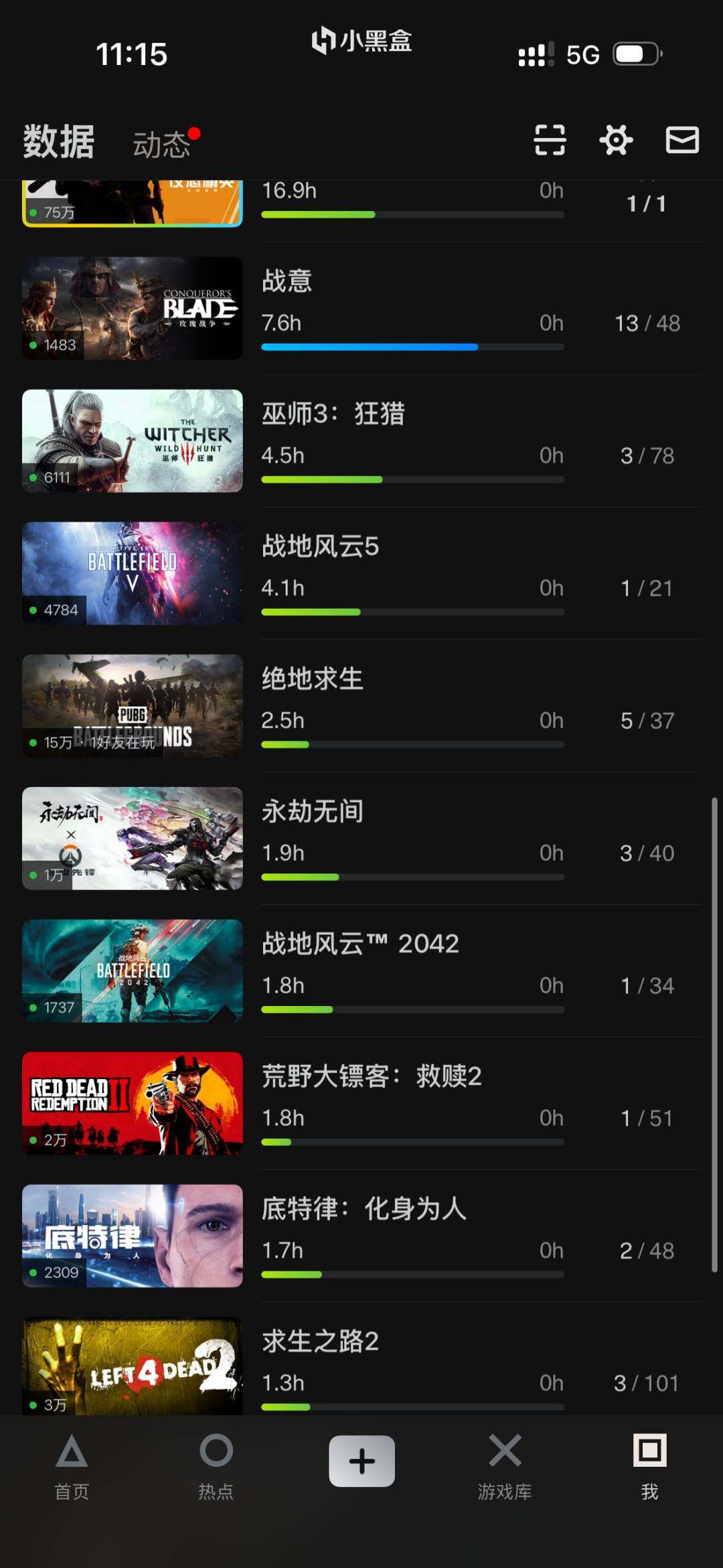Viewport: 723px width, 1568px height.
Task: Open the 永劫无间 game entry
Action: (x=311, y=810)
